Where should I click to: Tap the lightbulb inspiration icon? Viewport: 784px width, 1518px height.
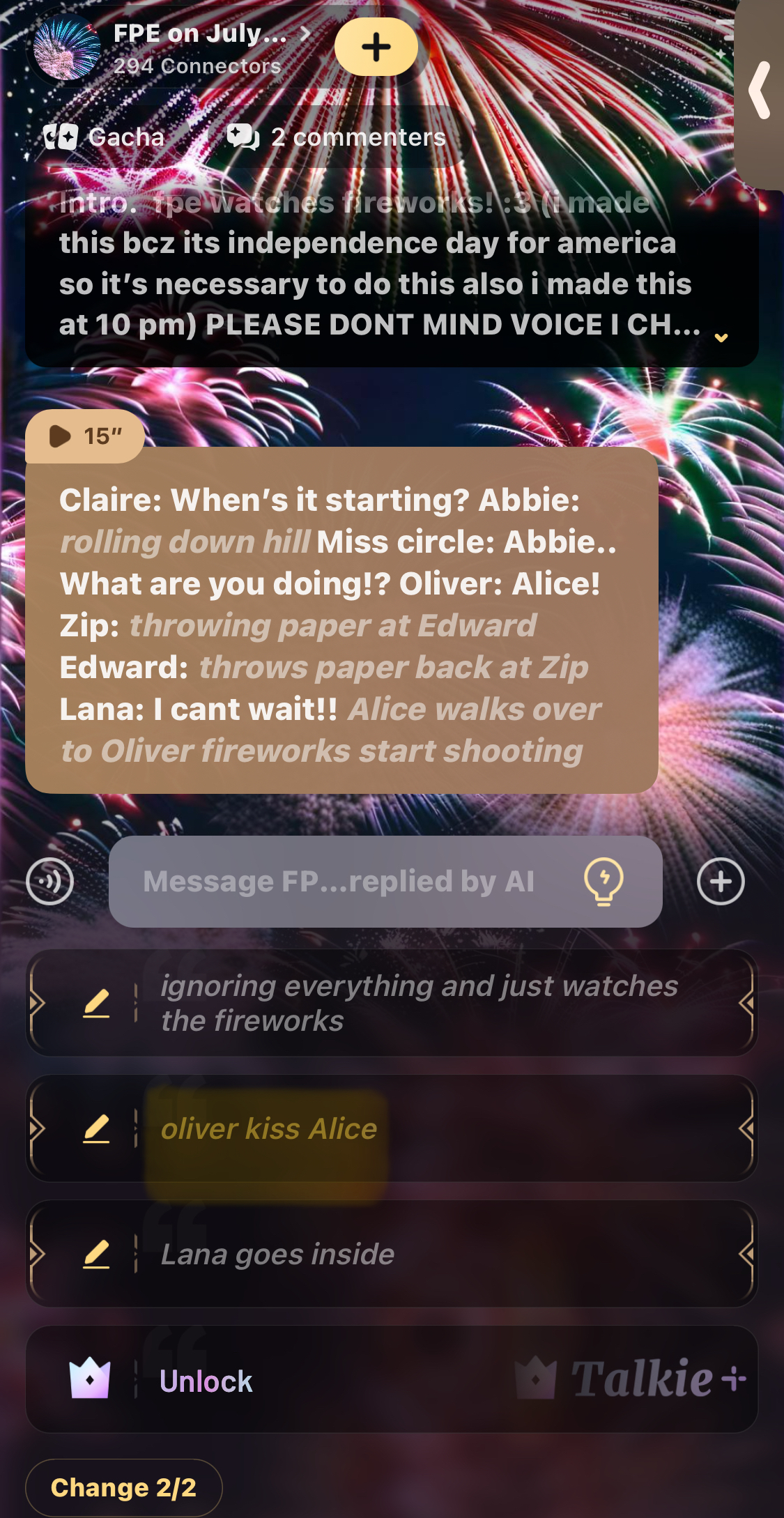[604, 882]
